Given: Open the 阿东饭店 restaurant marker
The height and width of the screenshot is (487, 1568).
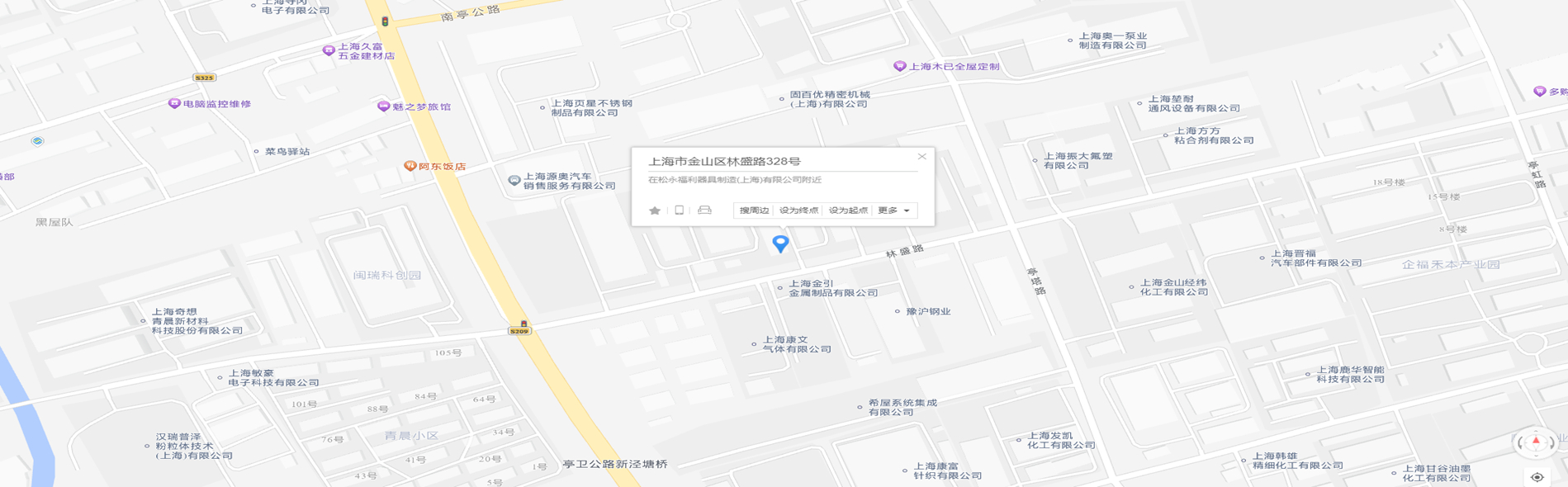Looking at the screenshot, I should click(410, 166).
